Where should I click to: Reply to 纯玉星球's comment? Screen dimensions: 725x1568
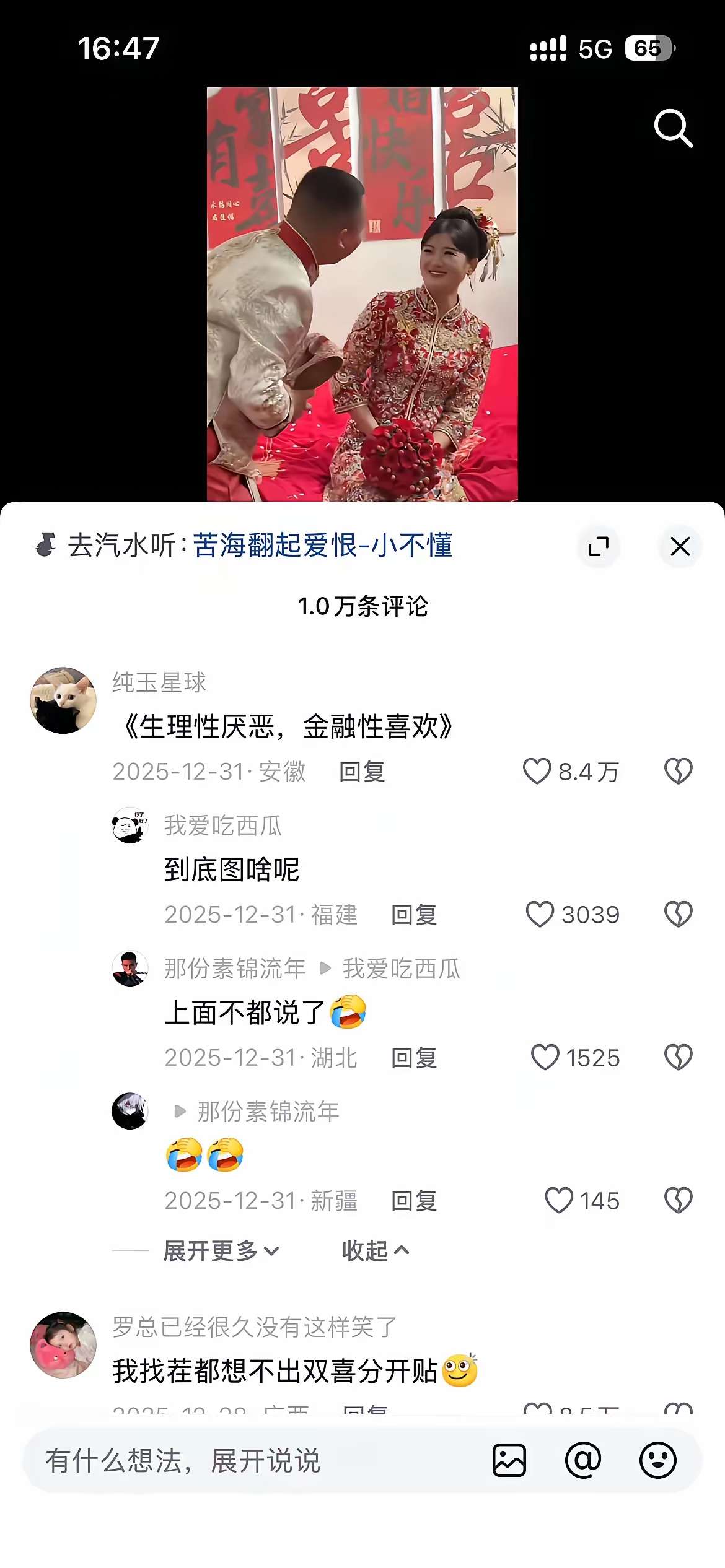(362, 772)
